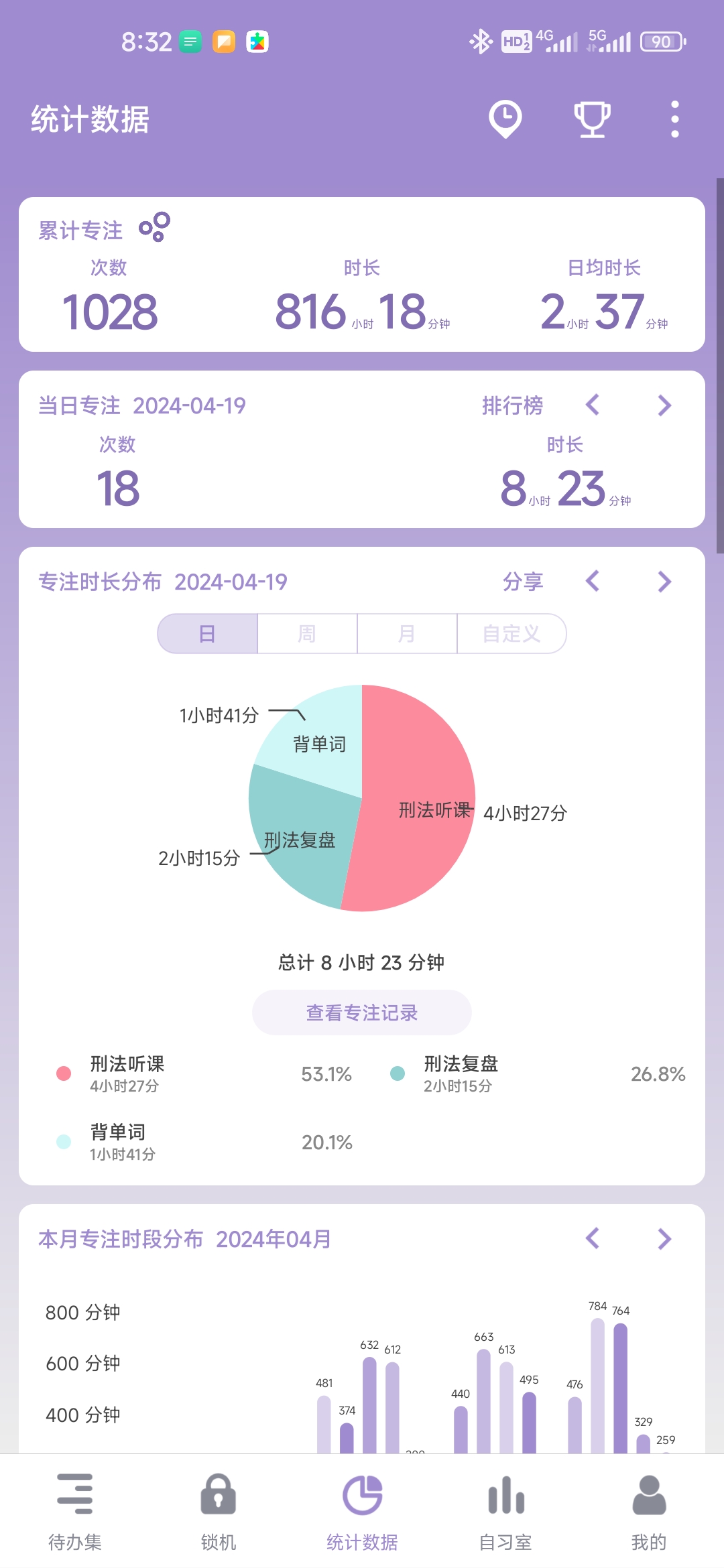Show next date in 专注时长分布

click(x=664, y=582)
